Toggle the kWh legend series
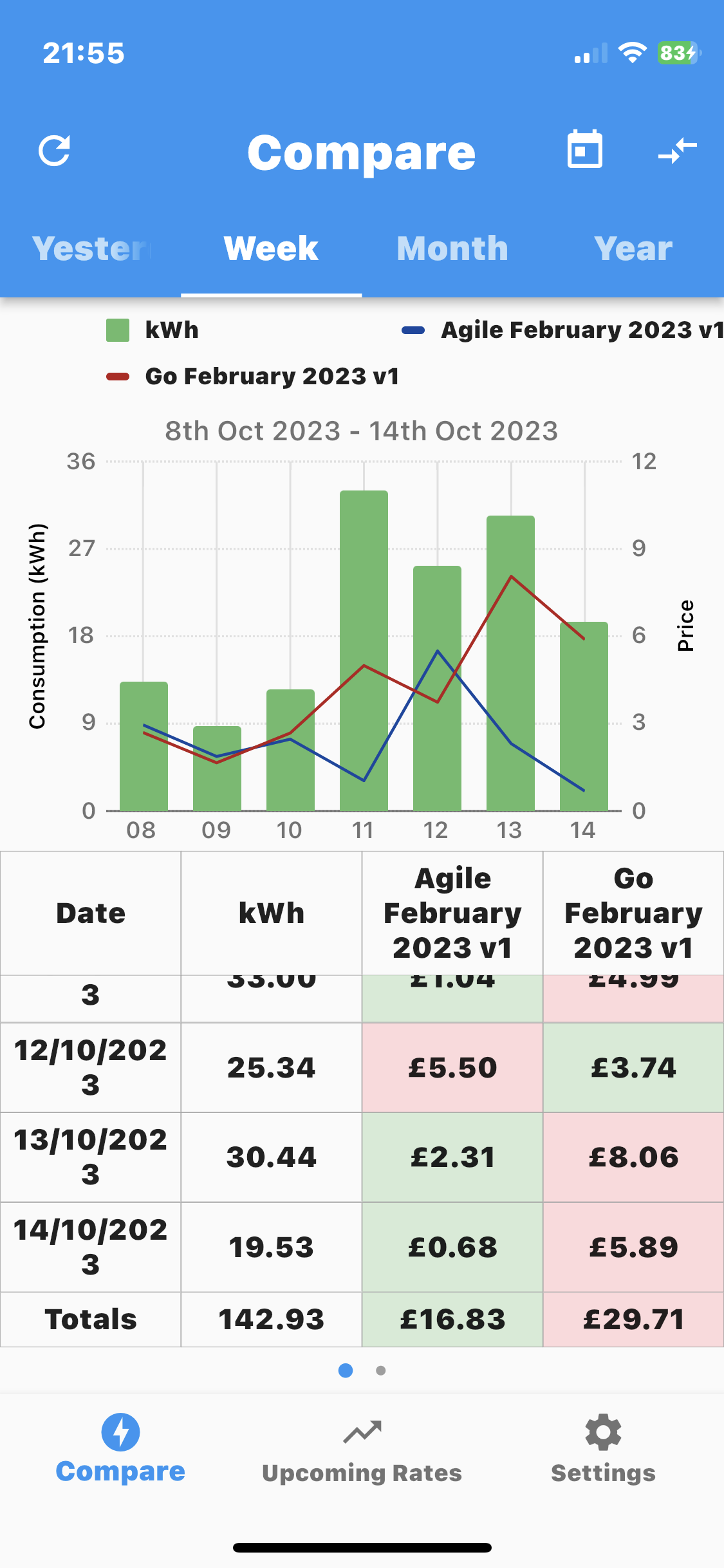 coord(153,330)
